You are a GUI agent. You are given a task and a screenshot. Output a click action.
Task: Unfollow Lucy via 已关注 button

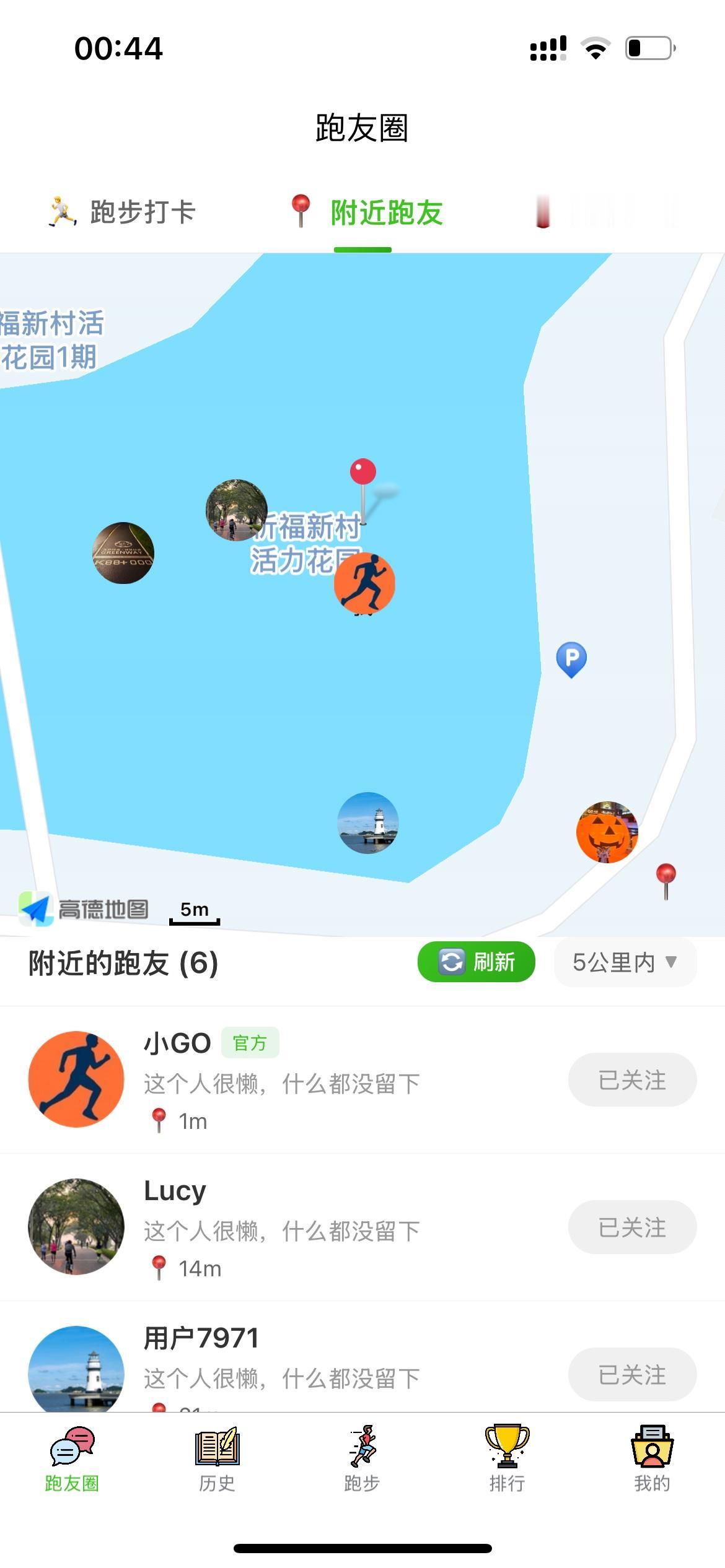(x=631, y=1227)
